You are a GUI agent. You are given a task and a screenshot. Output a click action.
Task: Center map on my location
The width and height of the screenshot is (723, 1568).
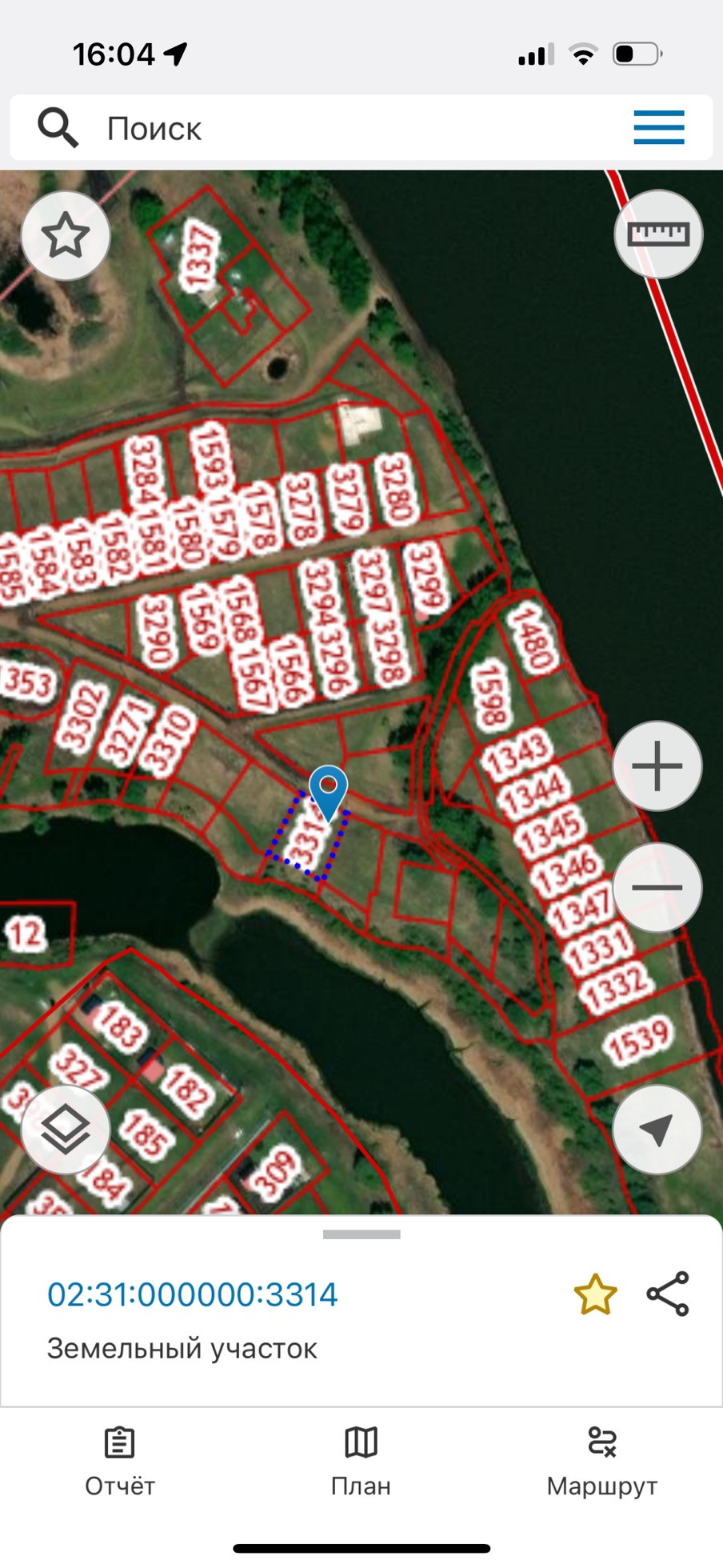click(657, 1130)
